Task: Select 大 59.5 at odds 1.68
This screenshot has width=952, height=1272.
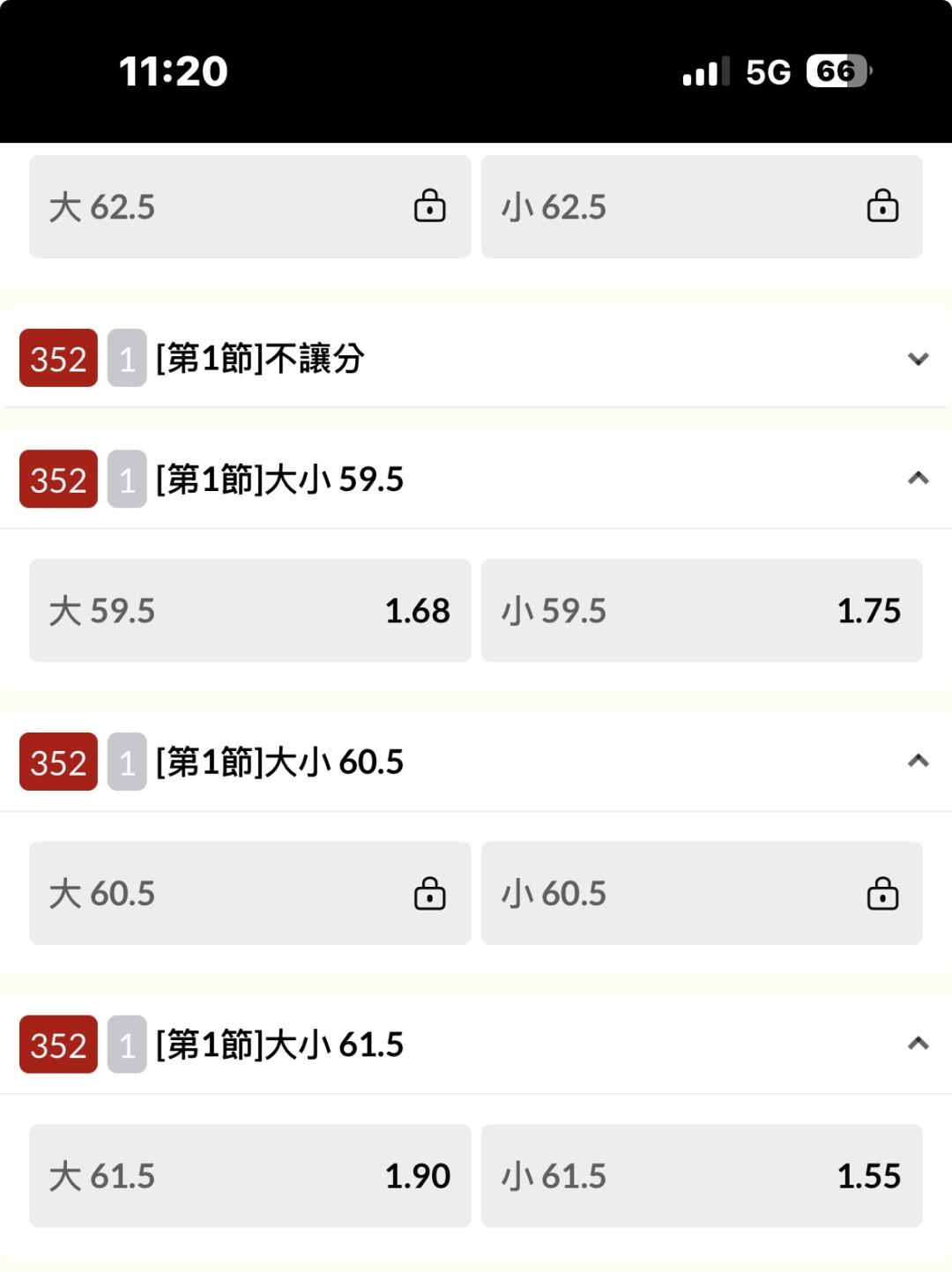Action: coord(249,610)
